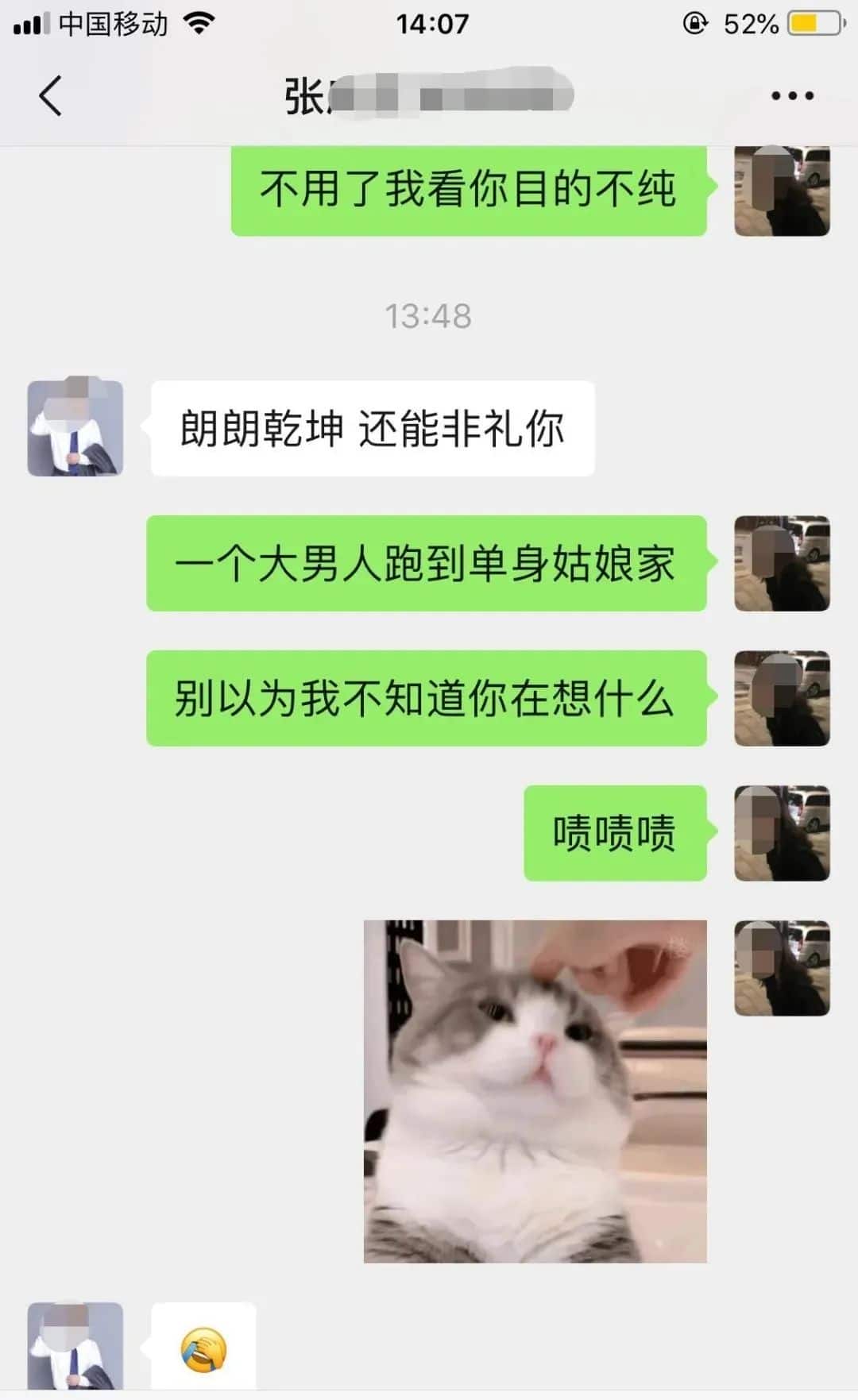
Task: Go back to the chat list
Action: (x=51, y=96)
